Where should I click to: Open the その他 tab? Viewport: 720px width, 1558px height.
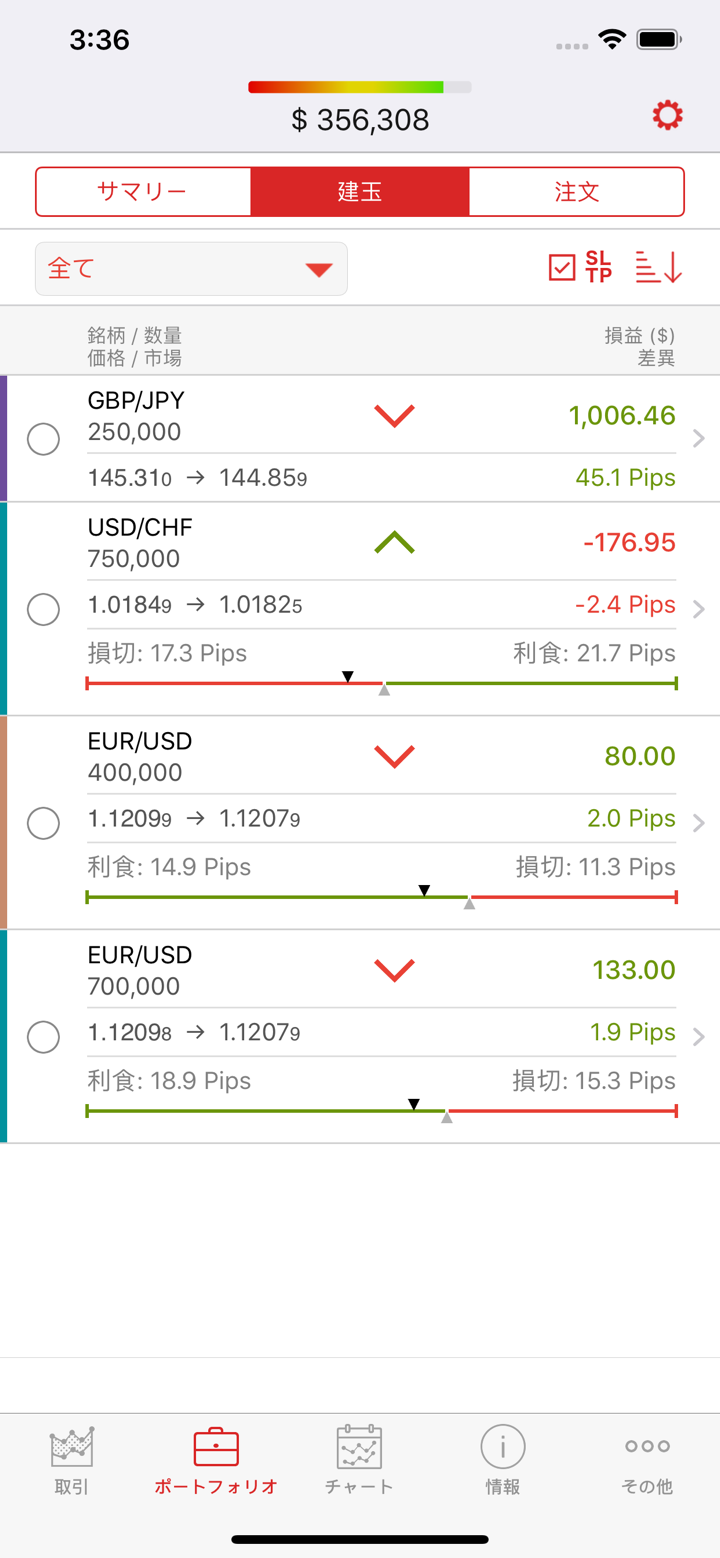point(647,1460)
